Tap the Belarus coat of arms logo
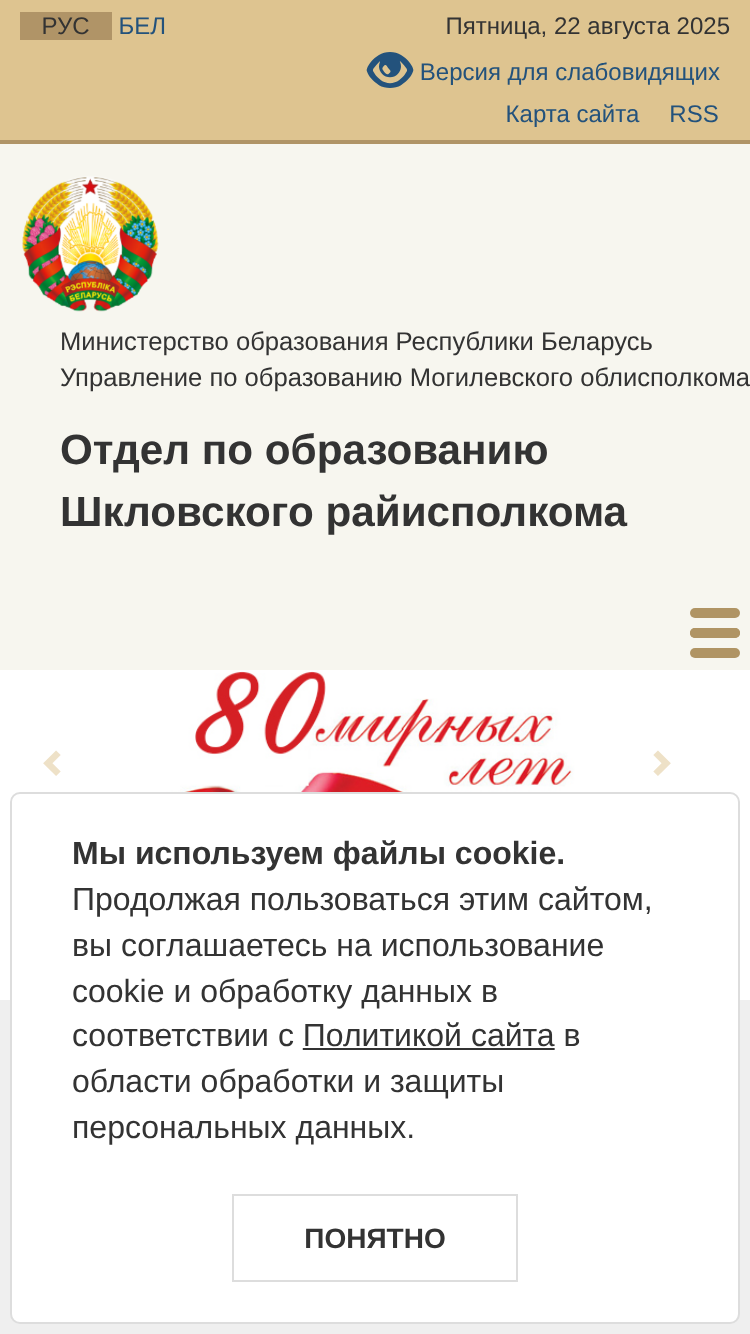Image resolution: width=750 pixels, height=1334 pixels. [90, 243]
